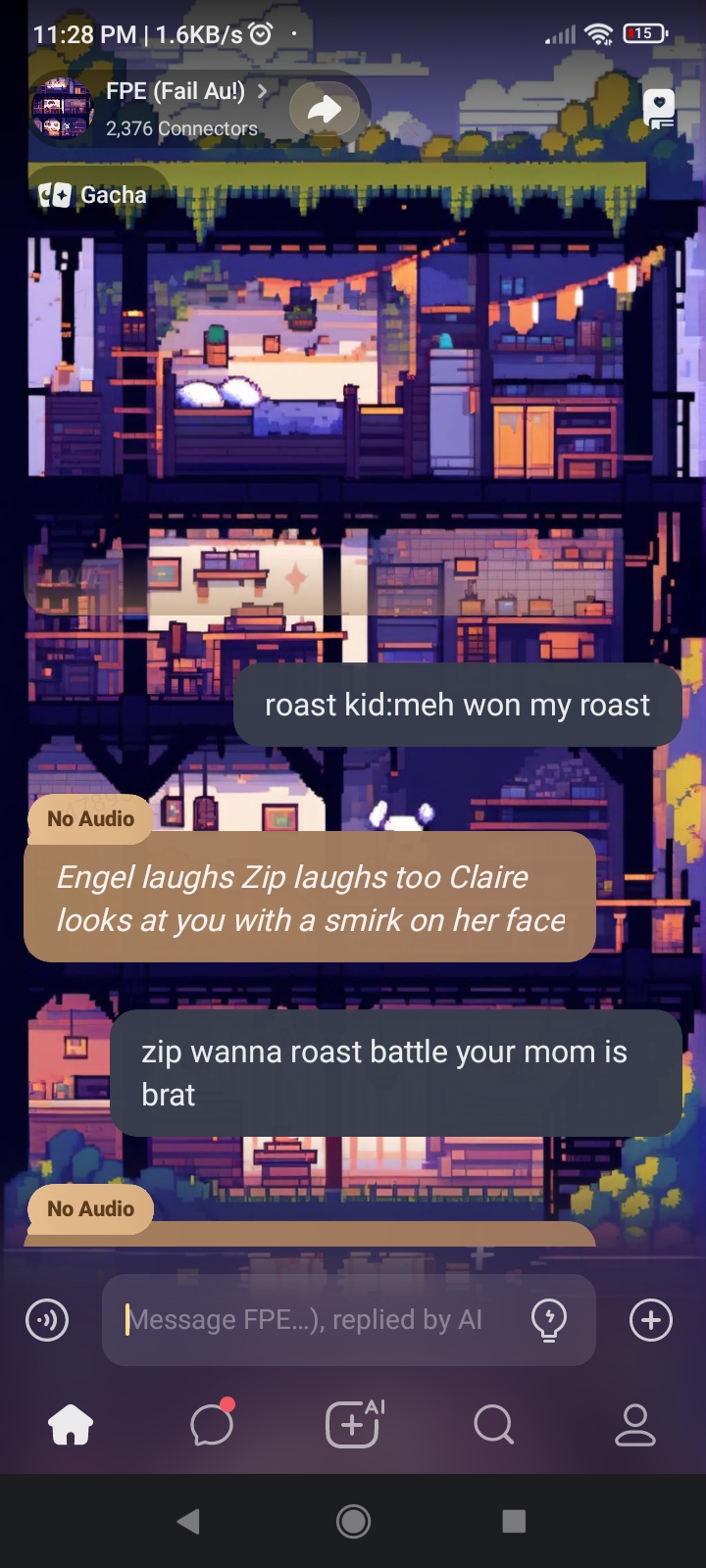Screen dimensions: 706x1568
Task: Switch to the Profile tab
Action: click(x=634, y=1424)
